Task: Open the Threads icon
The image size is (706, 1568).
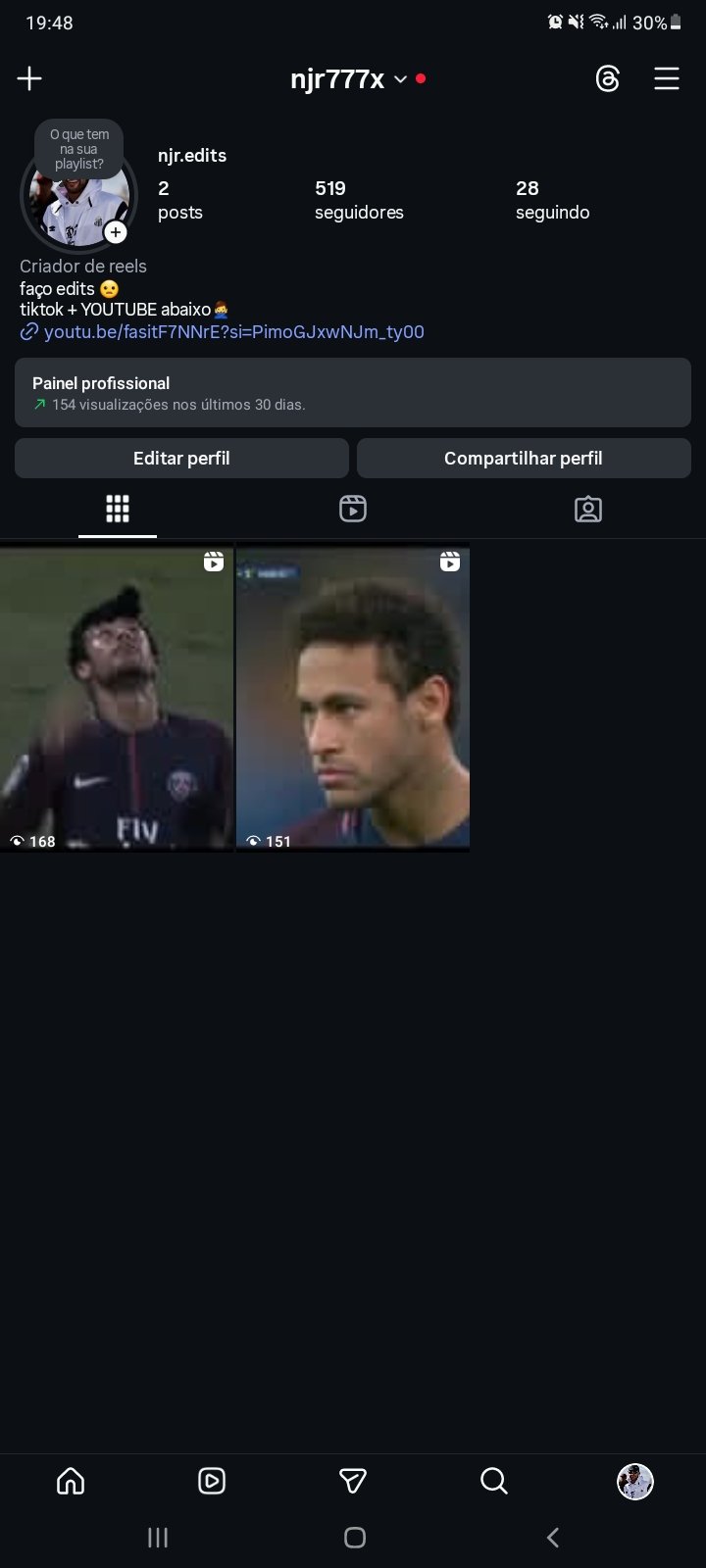Action: coord(607,79)
